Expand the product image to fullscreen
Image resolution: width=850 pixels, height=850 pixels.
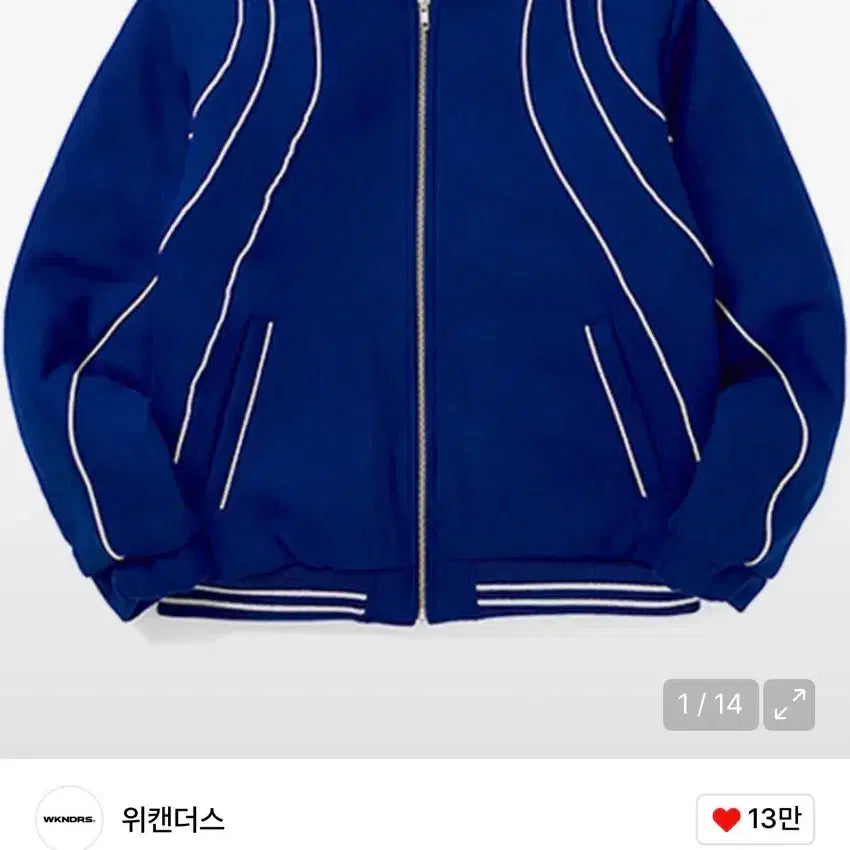pos(790,705)
